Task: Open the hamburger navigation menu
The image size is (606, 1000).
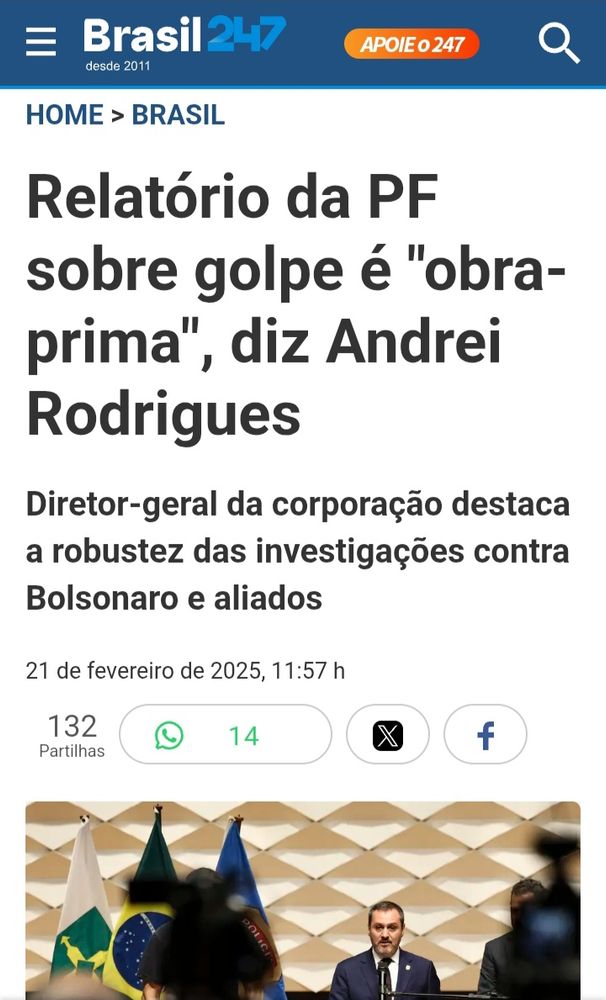Action: pos(41,42)
